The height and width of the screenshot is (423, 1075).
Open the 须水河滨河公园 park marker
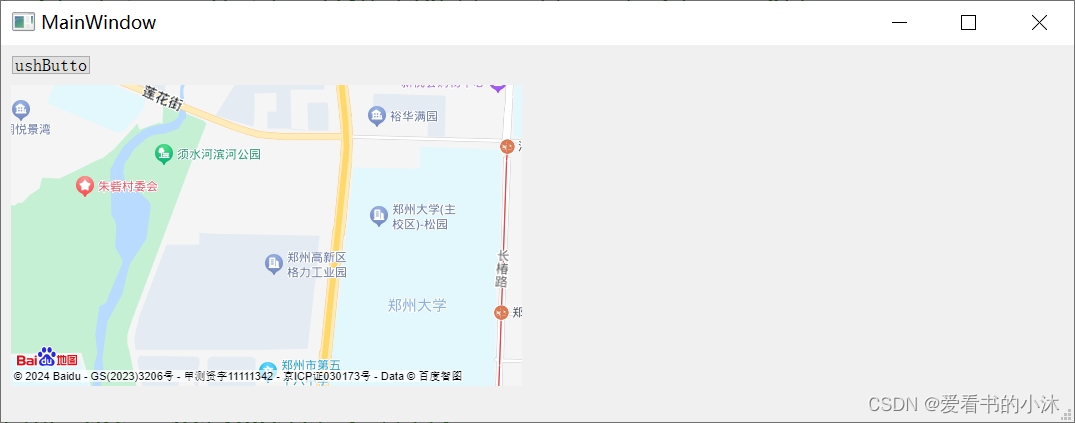[x=164, y=154]
